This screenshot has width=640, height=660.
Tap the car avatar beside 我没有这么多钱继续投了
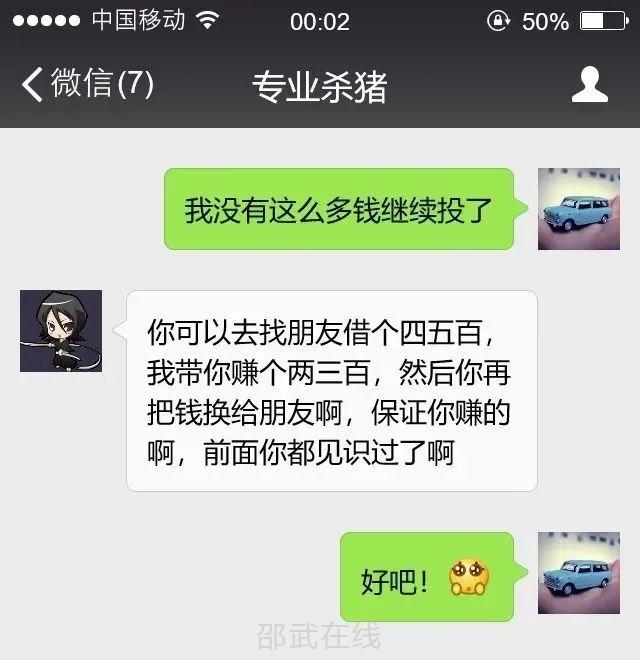pyautogui.click(x=579, y=208)
